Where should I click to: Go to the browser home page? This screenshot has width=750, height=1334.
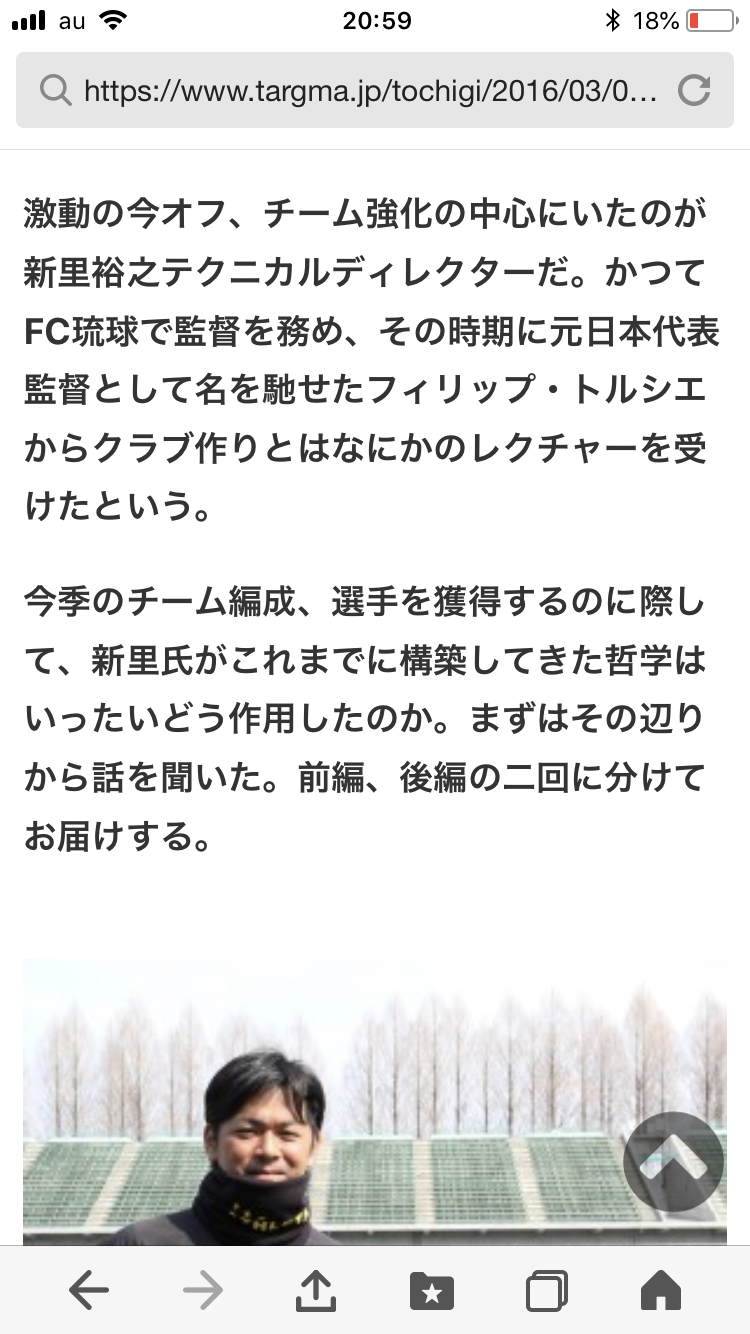coord(661,1291)
